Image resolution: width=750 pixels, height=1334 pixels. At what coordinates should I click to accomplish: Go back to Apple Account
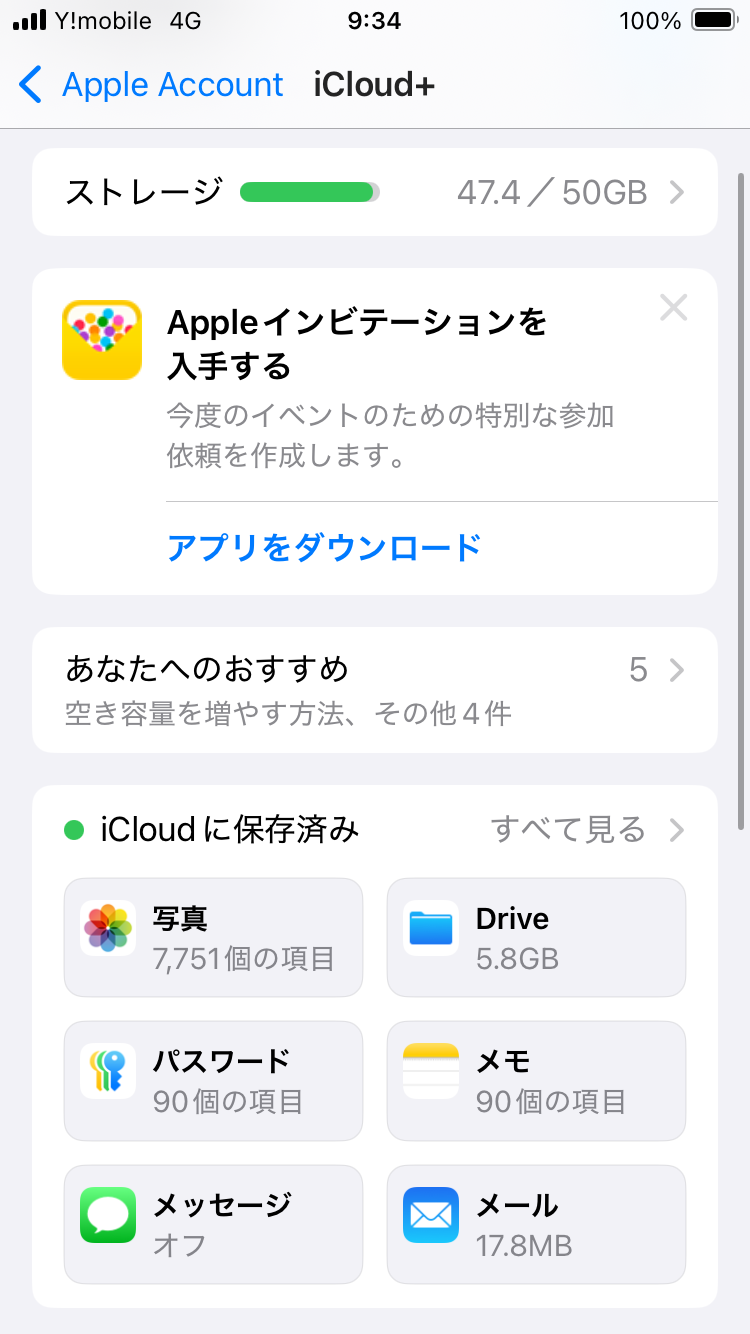[x=150, y=85]
